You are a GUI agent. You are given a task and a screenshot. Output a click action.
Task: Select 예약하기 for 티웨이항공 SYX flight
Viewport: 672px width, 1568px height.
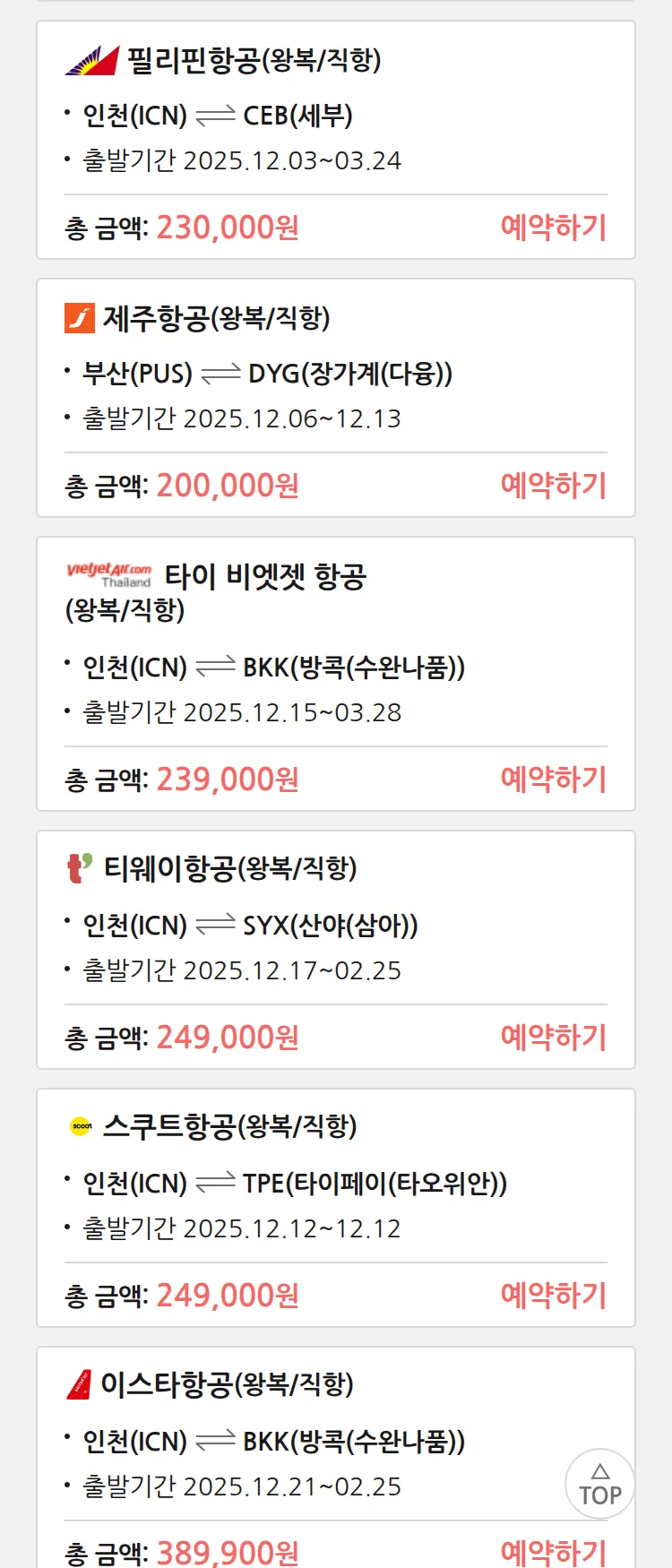coord(553,1038)
